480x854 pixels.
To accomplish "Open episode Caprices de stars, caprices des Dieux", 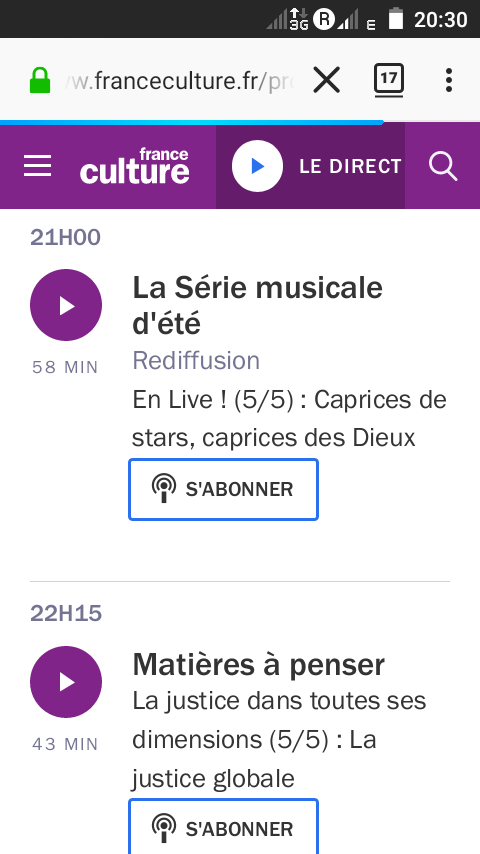I will [289, 418].
